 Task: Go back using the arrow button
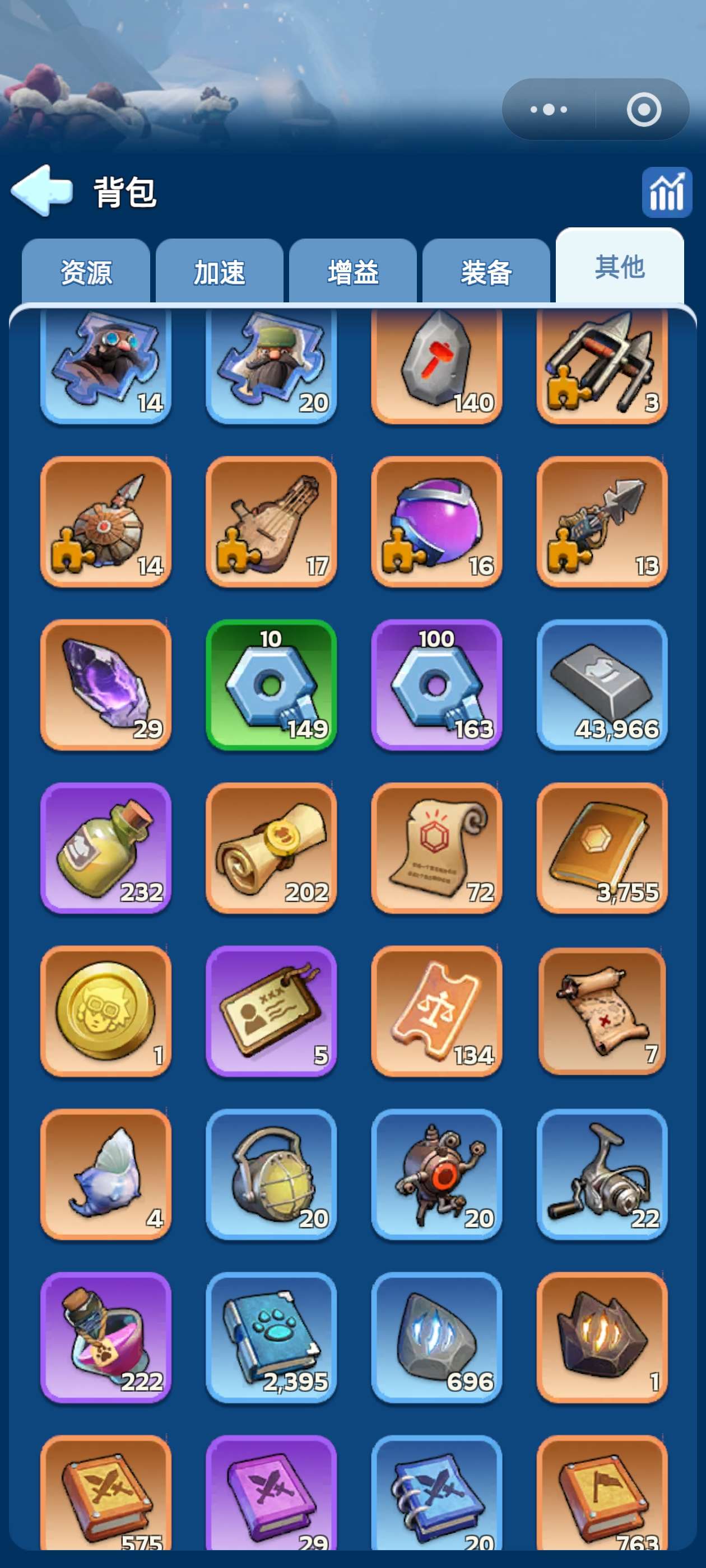(41, 190)
